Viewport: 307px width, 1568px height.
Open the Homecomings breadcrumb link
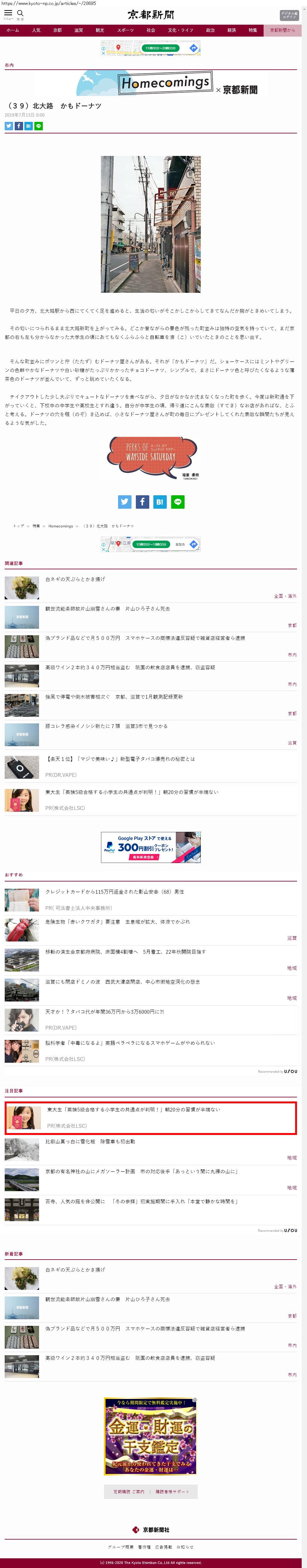(61, 526)
